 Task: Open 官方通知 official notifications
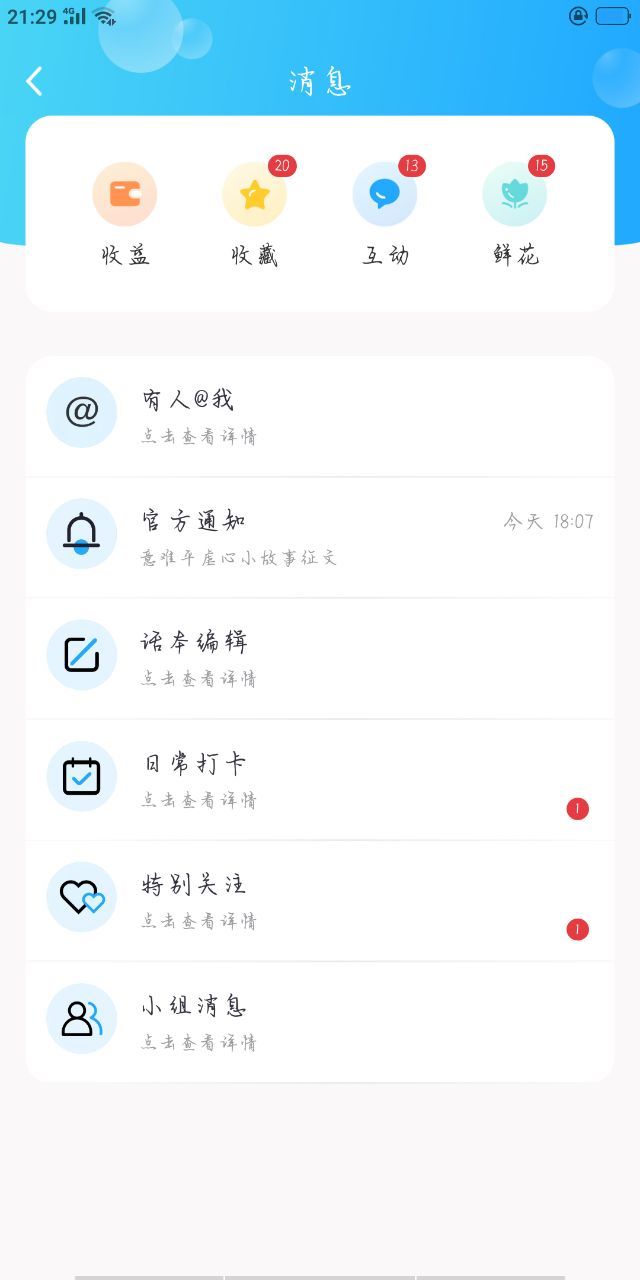(320, 538)
